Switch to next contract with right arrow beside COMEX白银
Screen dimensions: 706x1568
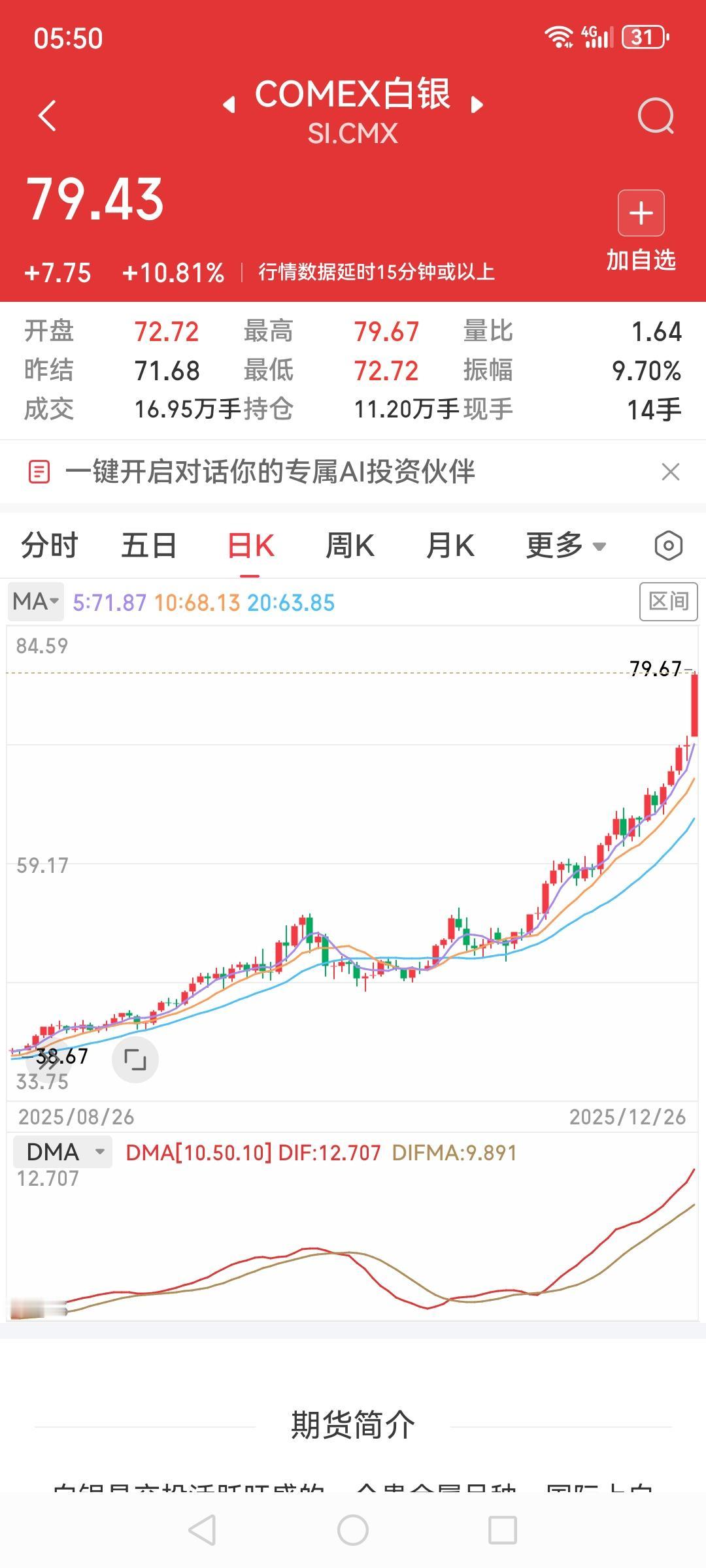(477, 105)
